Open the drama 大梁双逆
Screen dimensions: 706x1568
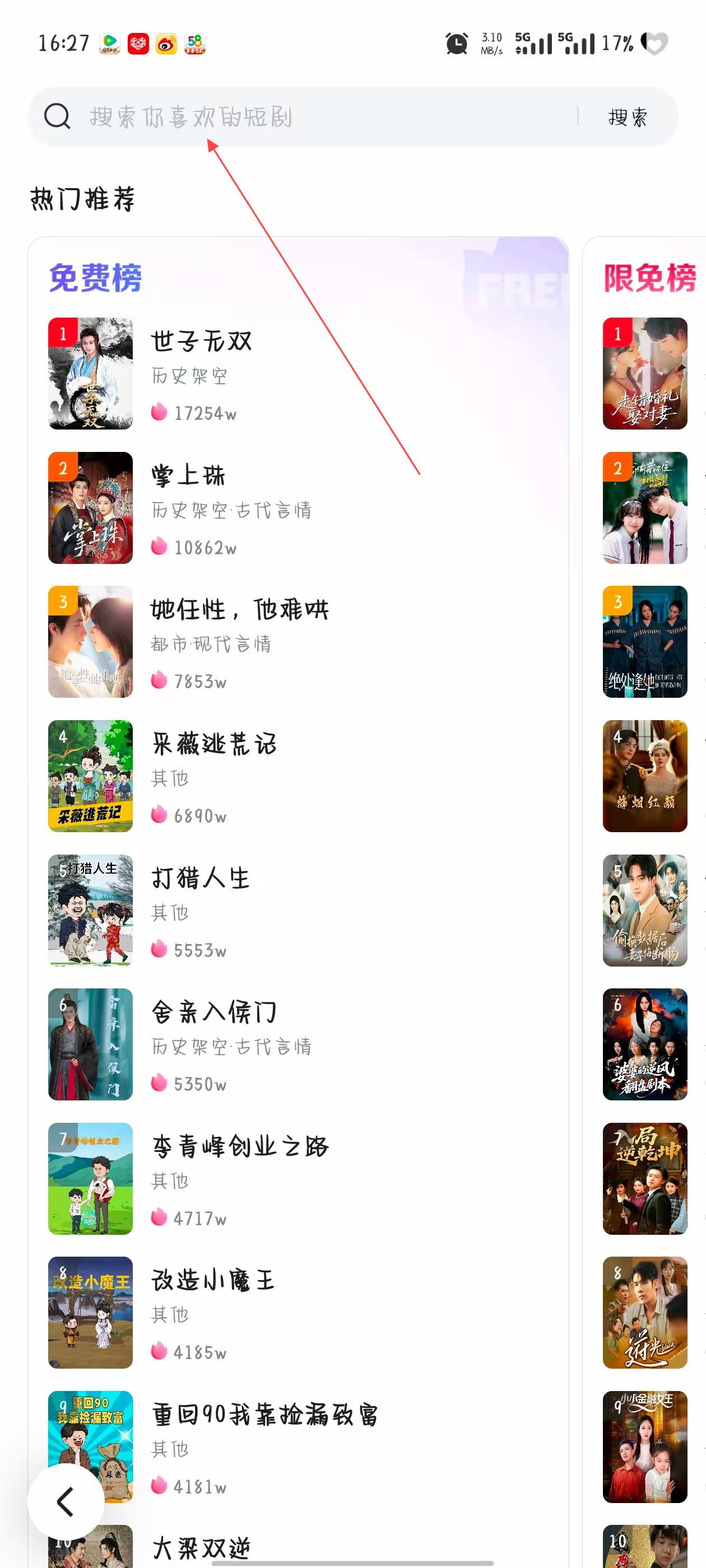coord(201,1547)
